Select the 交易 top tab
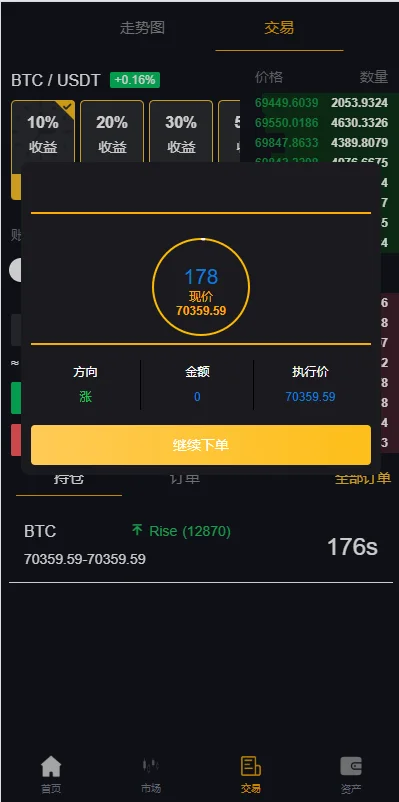Screen dimensions: 399x802 point(279,28)
